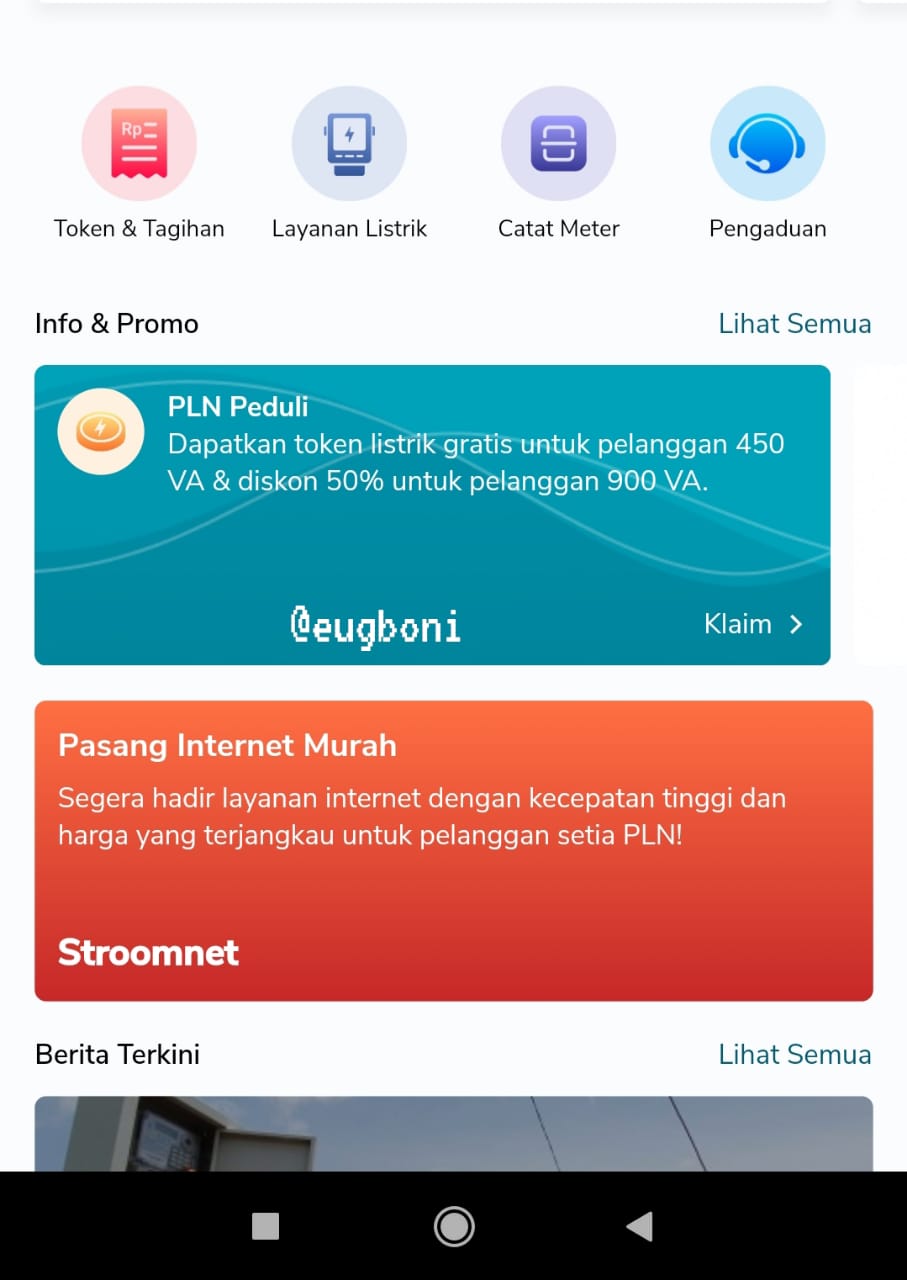
Task: Open recent apps with the square button
Action: click(264, 1225)
